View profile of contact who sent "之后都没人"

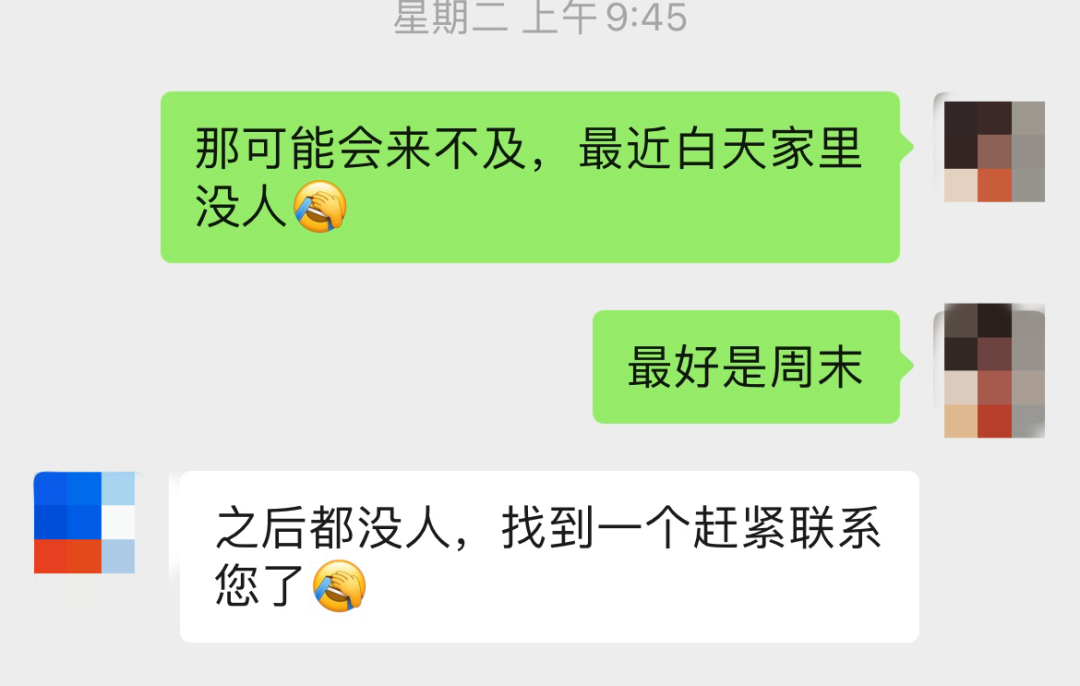click(x=84, y=522)
